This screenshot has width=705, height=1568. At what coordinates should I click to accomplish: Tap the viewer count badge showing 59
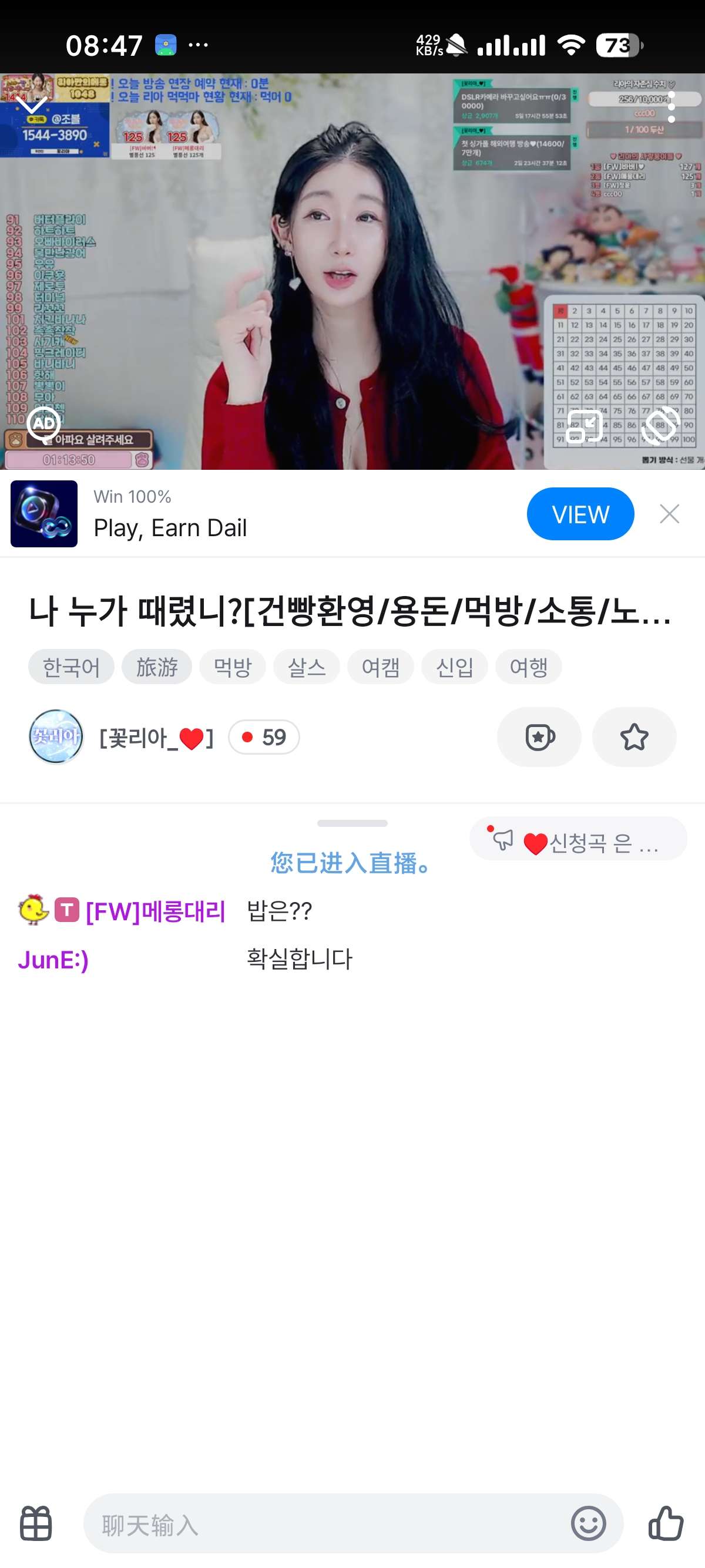tap(264, 737)
